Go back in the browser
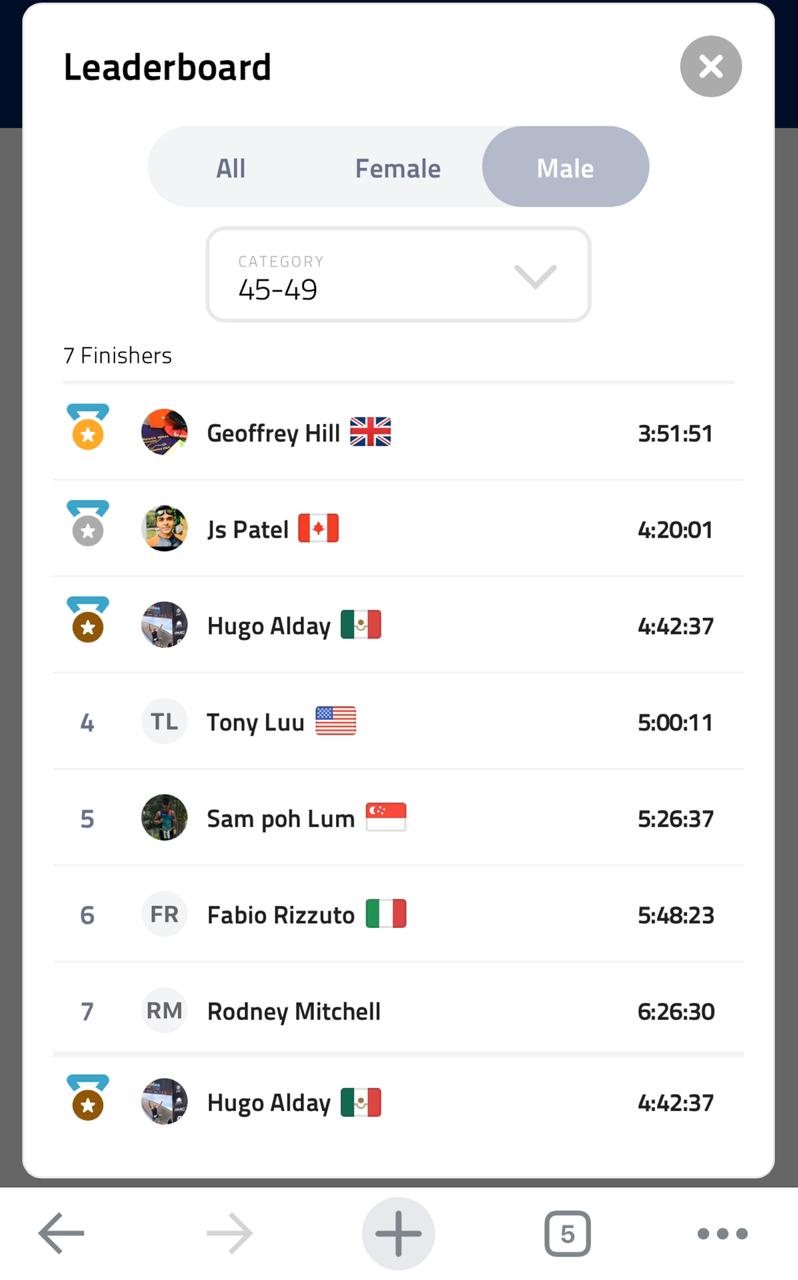 point(62,1234)
